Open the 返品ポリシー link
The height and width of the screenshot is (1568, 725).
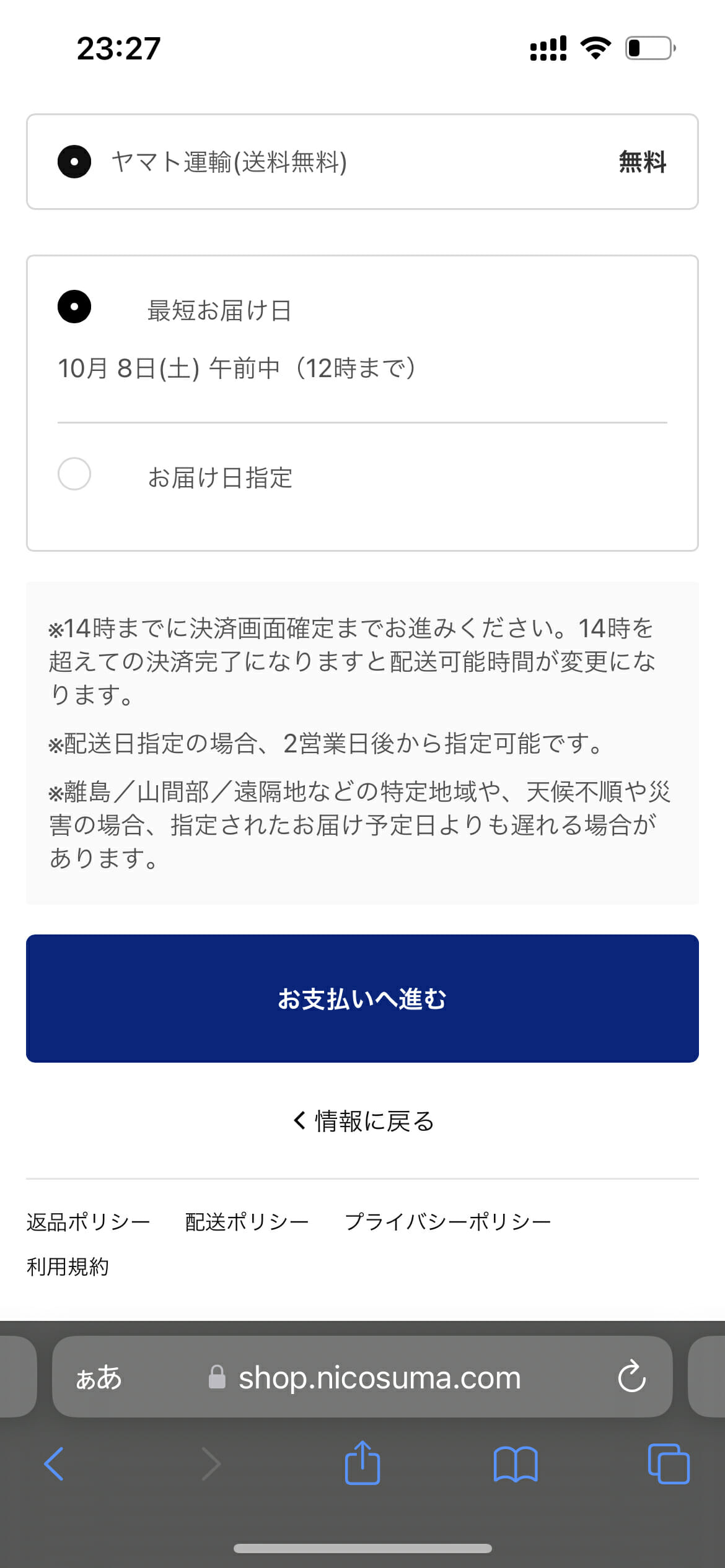(88, 1222)
